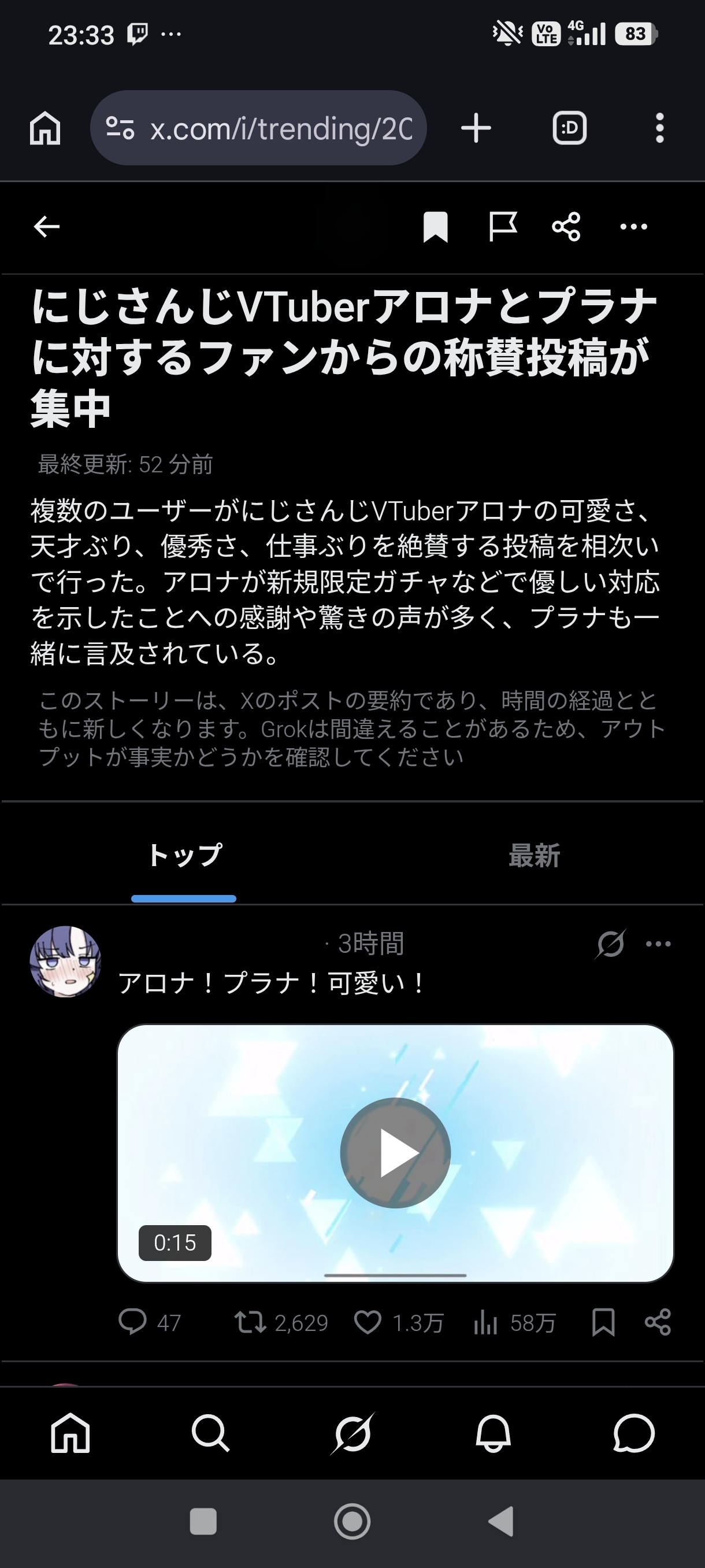Go back using the page's back arrow
The height and width of the screenshot is (1568, 705).
click(x=46, y=227)
